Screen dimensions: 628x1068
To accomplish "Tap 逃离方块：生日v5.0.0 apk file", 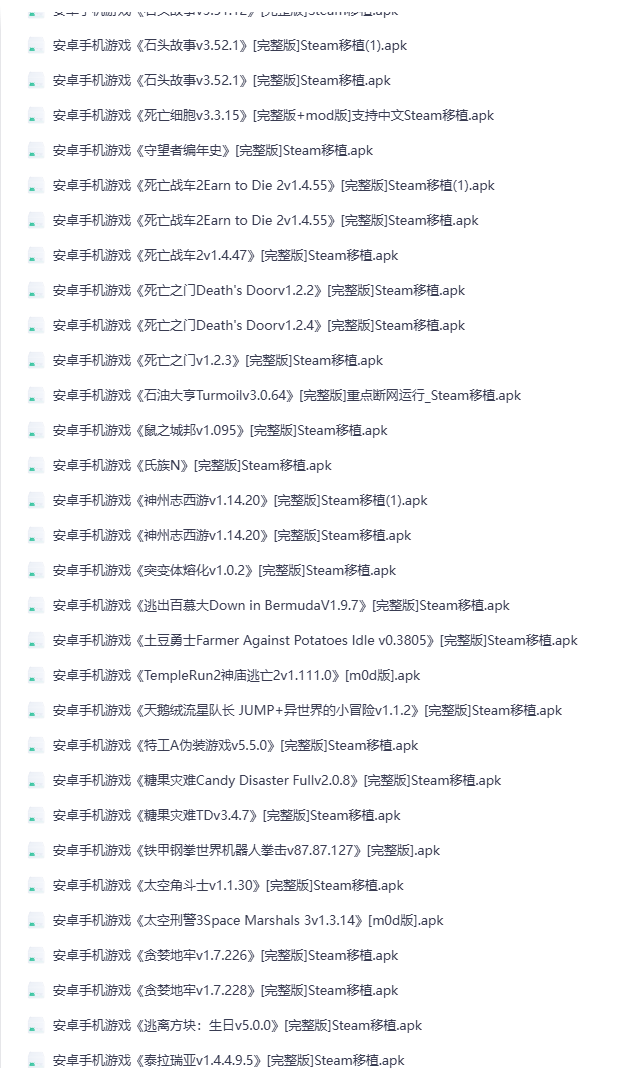I will (237, 1025).
